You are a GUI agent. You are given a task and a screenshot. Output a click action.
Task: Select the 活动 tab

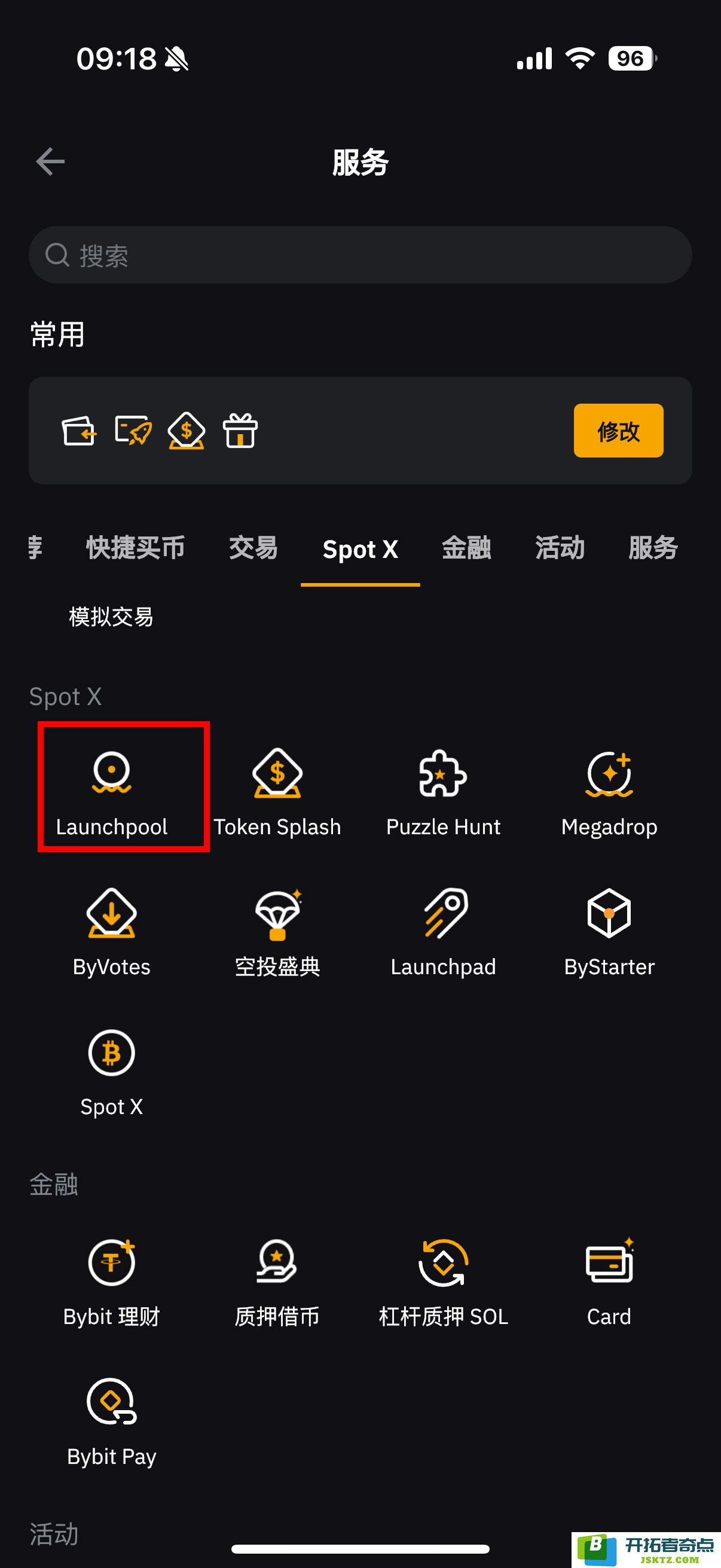point(559,548)
